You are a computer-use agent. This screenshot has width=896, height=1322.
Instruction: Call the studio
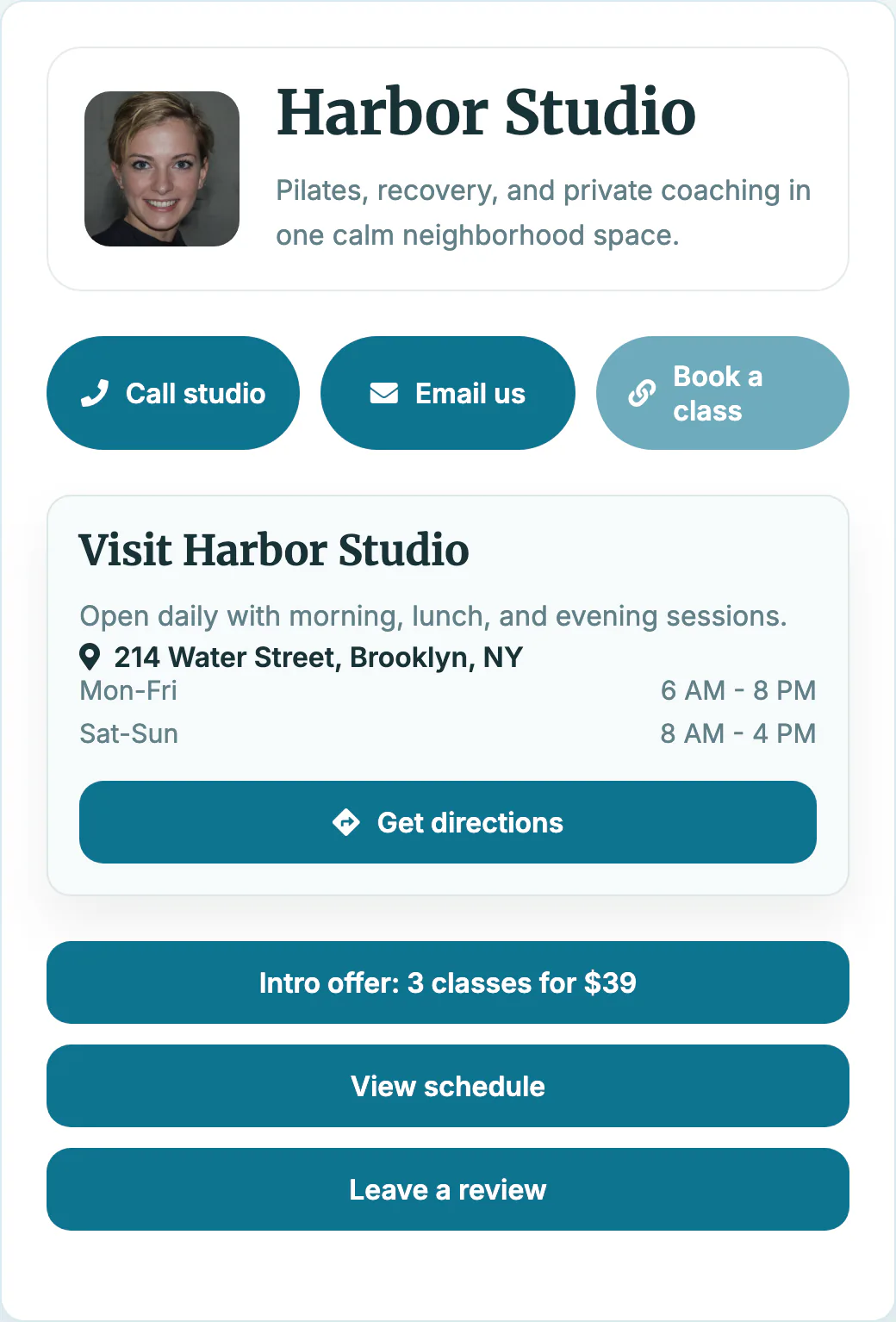click(172, 392)
